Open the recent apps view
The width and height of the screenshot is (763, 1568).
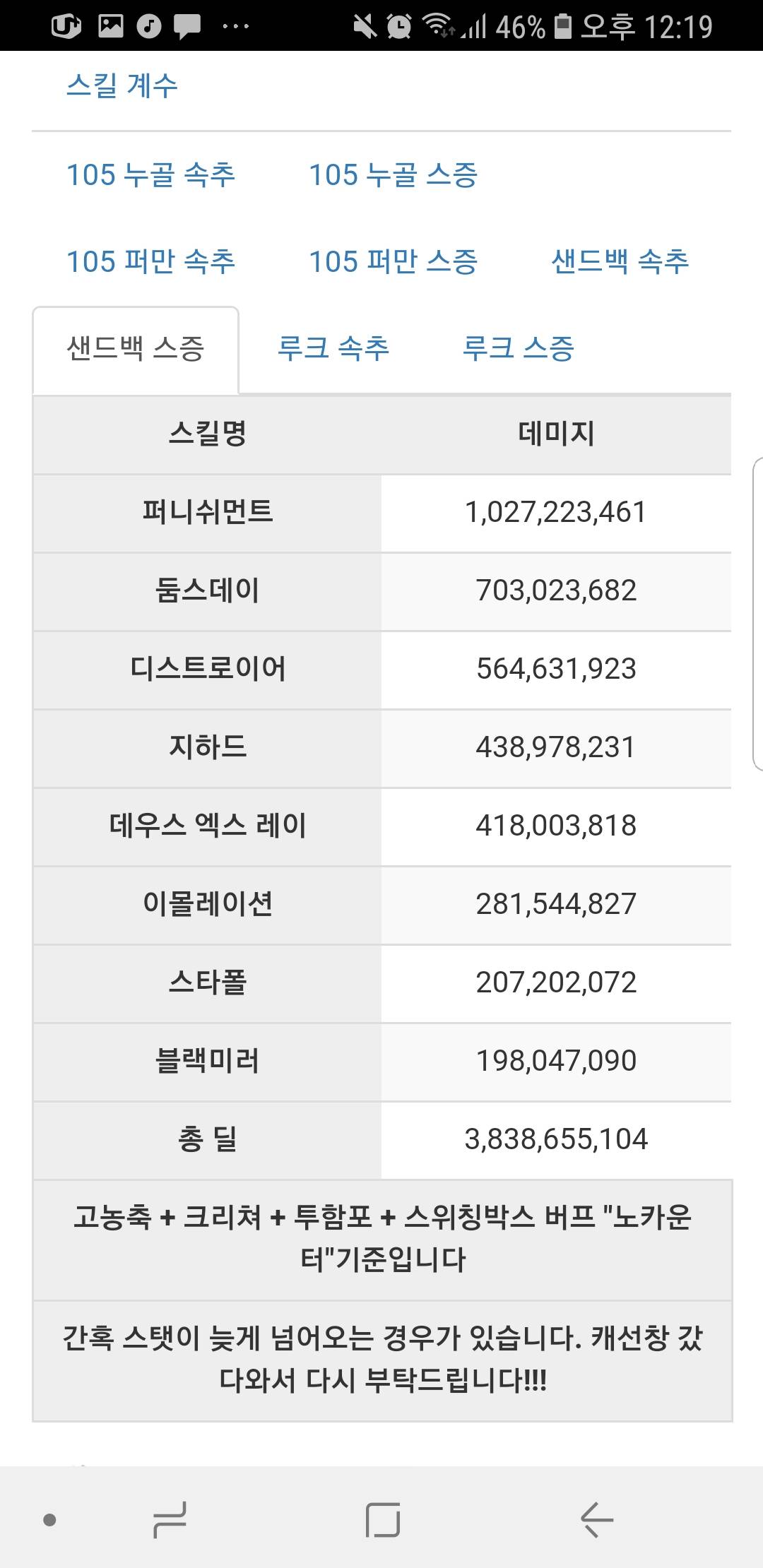(170, 1519)
